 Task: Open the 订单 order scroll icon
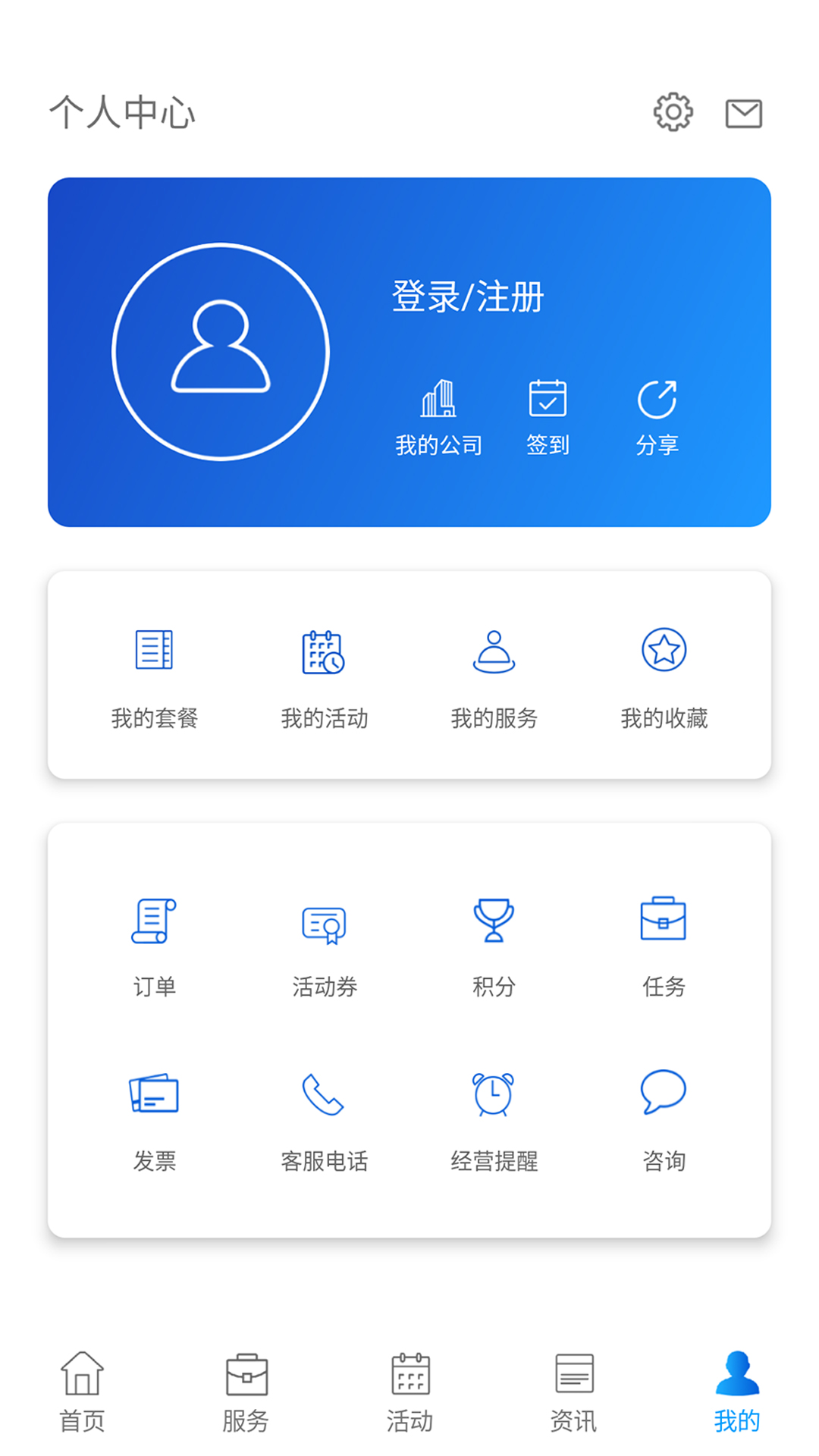click(x=155, y=920)
